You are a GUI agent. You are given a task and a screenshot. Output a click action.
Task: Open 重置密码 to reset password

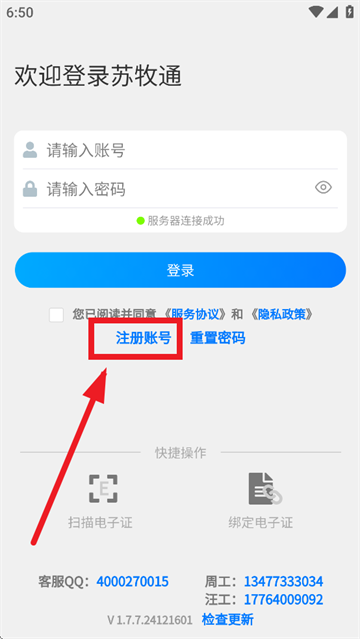pyautogui.click(x=218, y=338)
